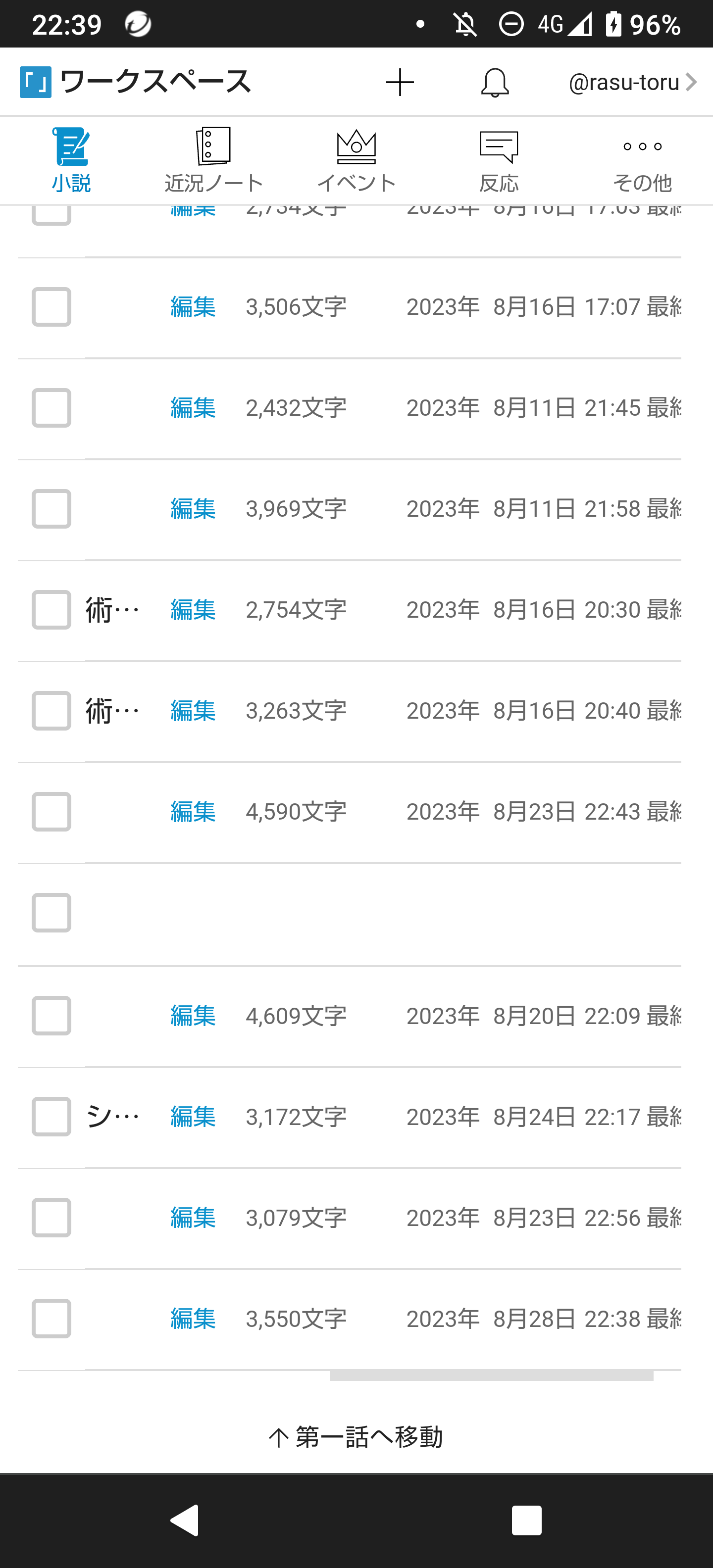This screenshot has width=713, height=1568.
Task: Tick the checkbox for the 3,969文字 episode
Action: [x=51, y=509]
